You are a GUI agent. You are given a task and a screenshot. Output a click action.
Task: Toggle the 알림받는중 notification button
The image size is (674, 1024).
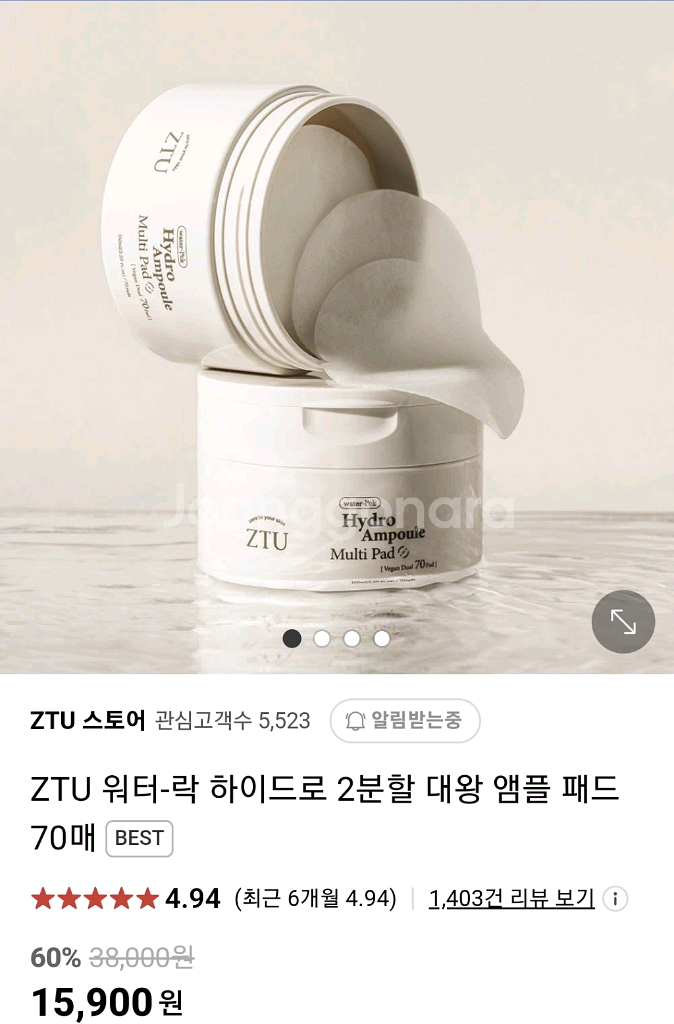[x=405, y=720]
